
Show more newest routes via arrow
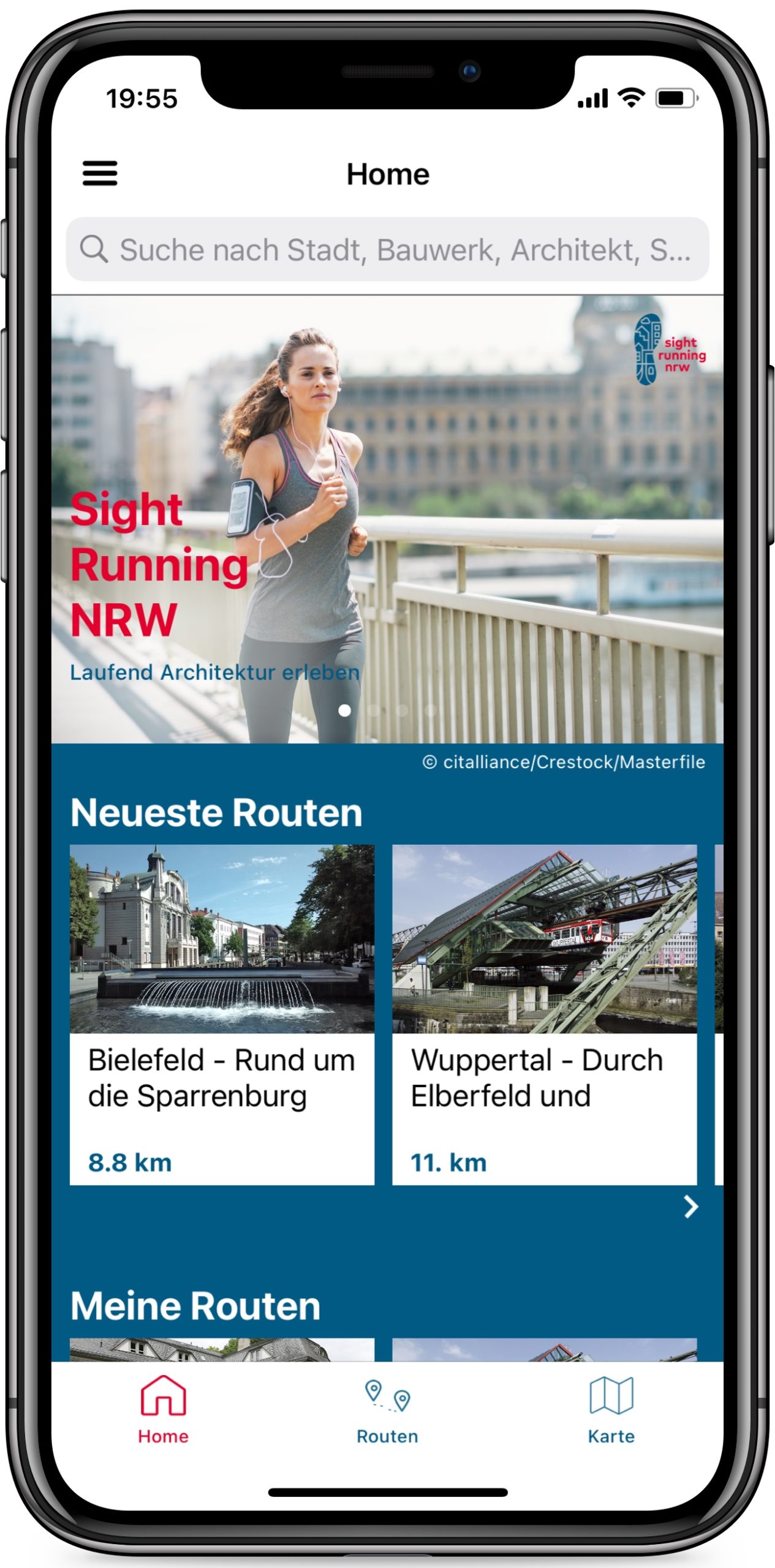(x=690, y=1207)
